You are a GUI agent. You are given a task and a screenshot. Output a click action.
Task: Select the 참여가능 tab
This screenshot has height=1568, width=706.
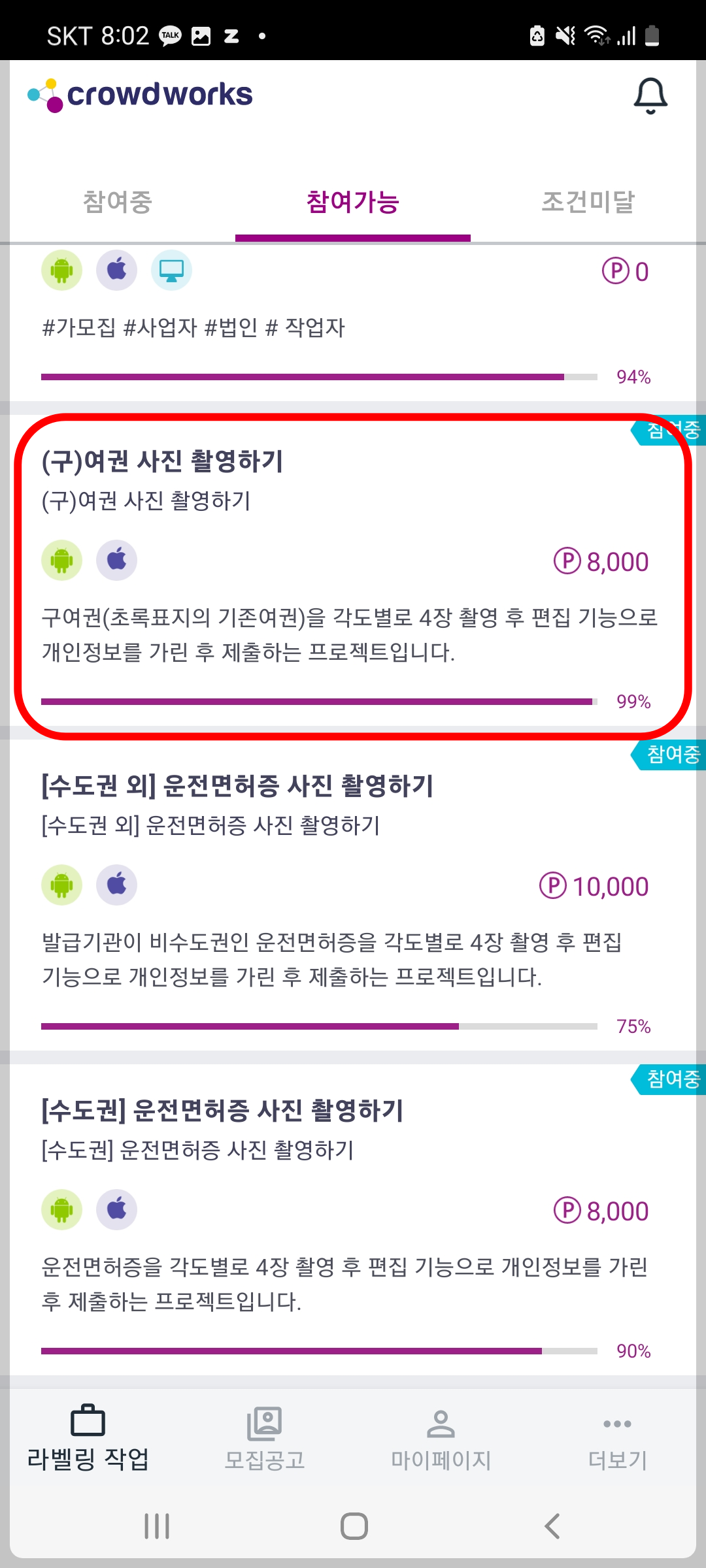click(352, 203)
